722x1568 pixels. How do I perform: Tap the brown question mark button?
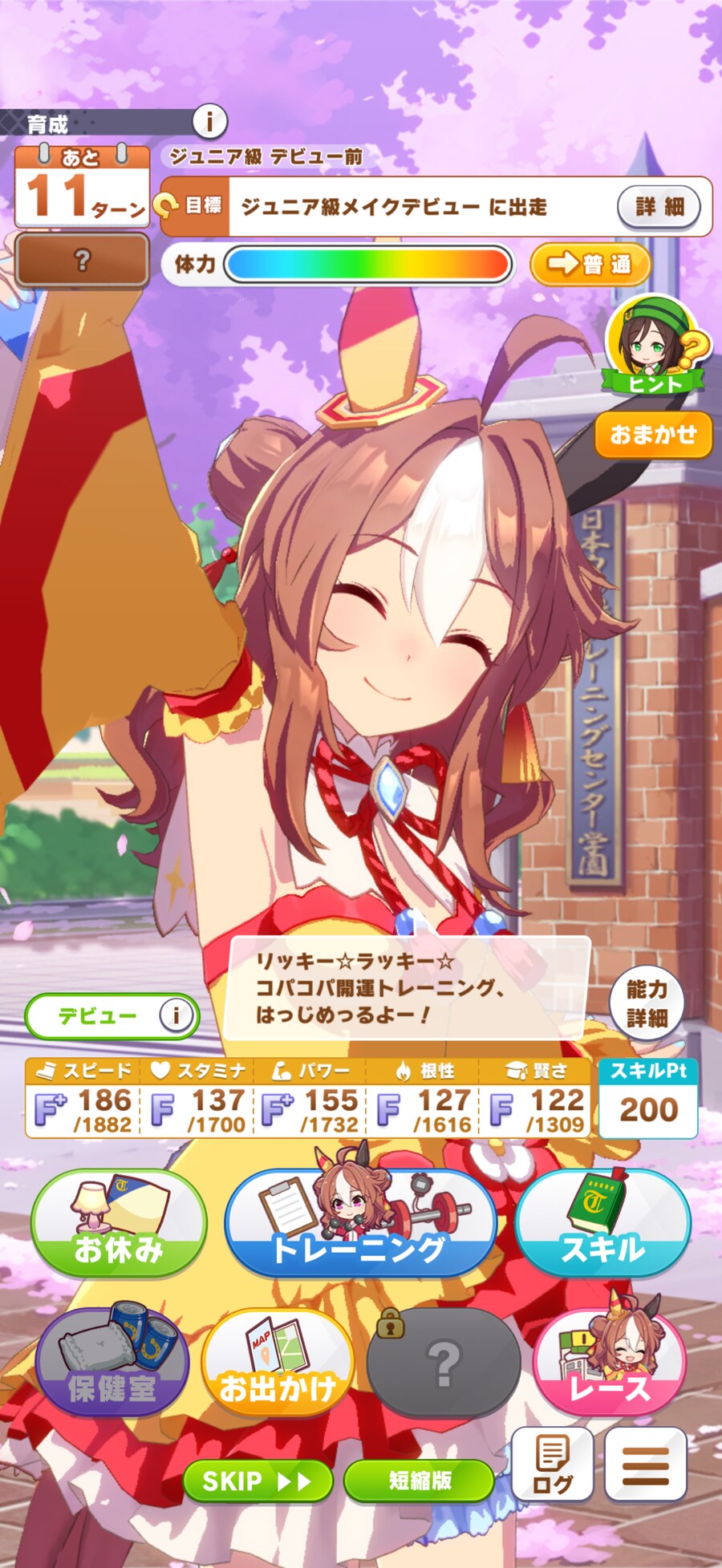(82, 260)
